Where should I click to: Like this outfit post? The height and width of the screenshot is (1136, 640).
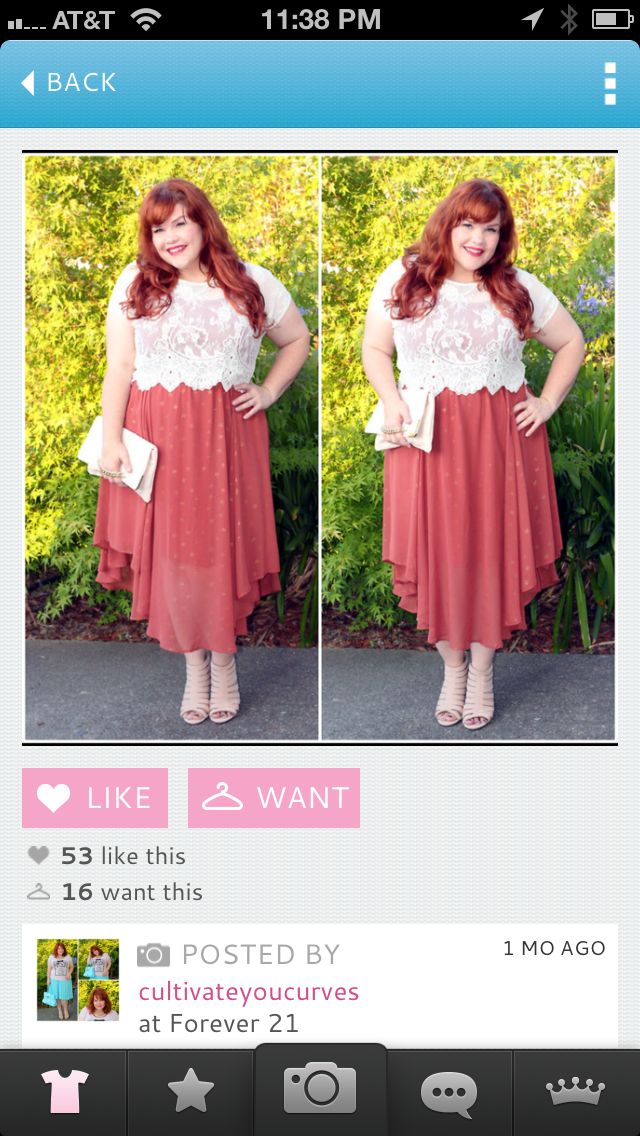(95, 798)
